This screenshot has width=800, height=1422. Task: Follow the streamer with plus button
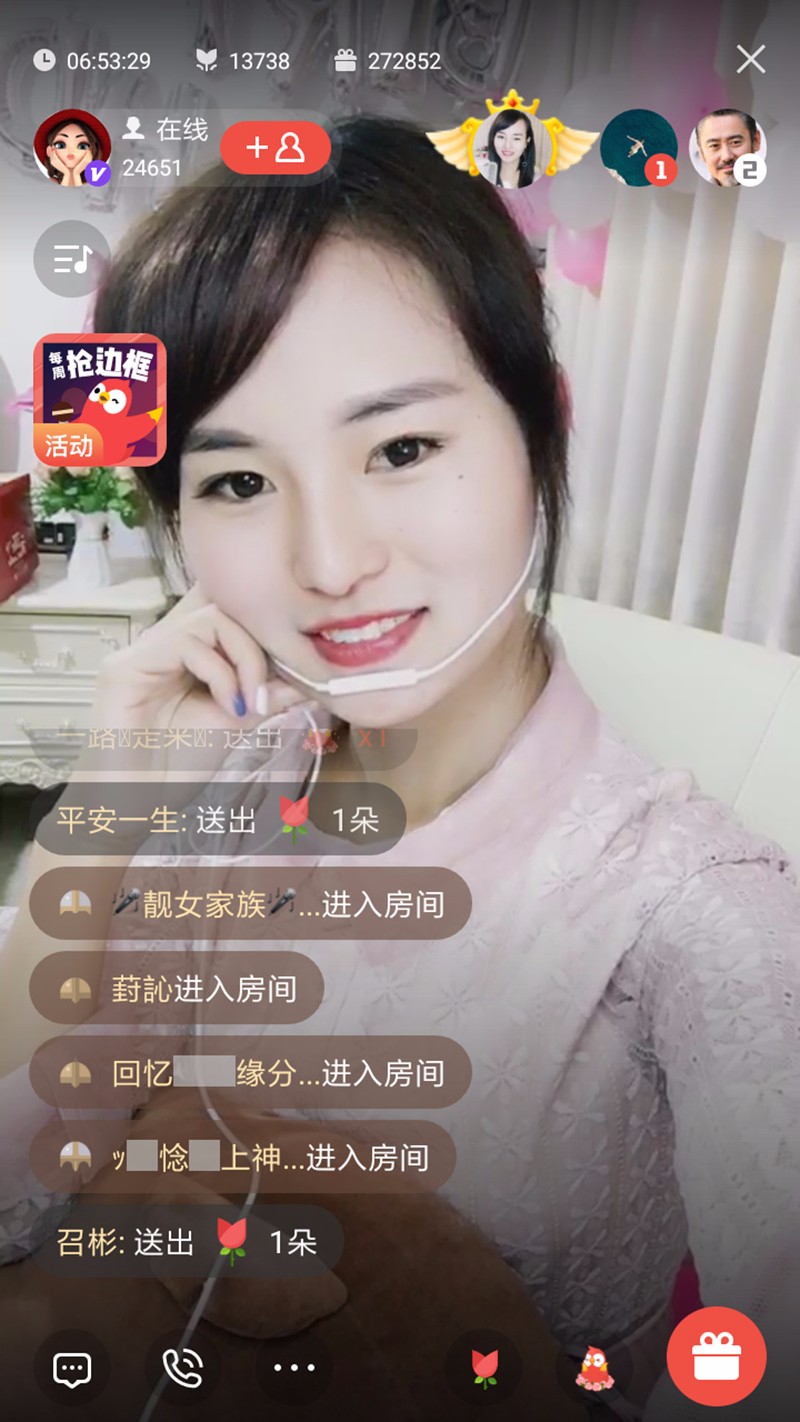pos(275,148)
